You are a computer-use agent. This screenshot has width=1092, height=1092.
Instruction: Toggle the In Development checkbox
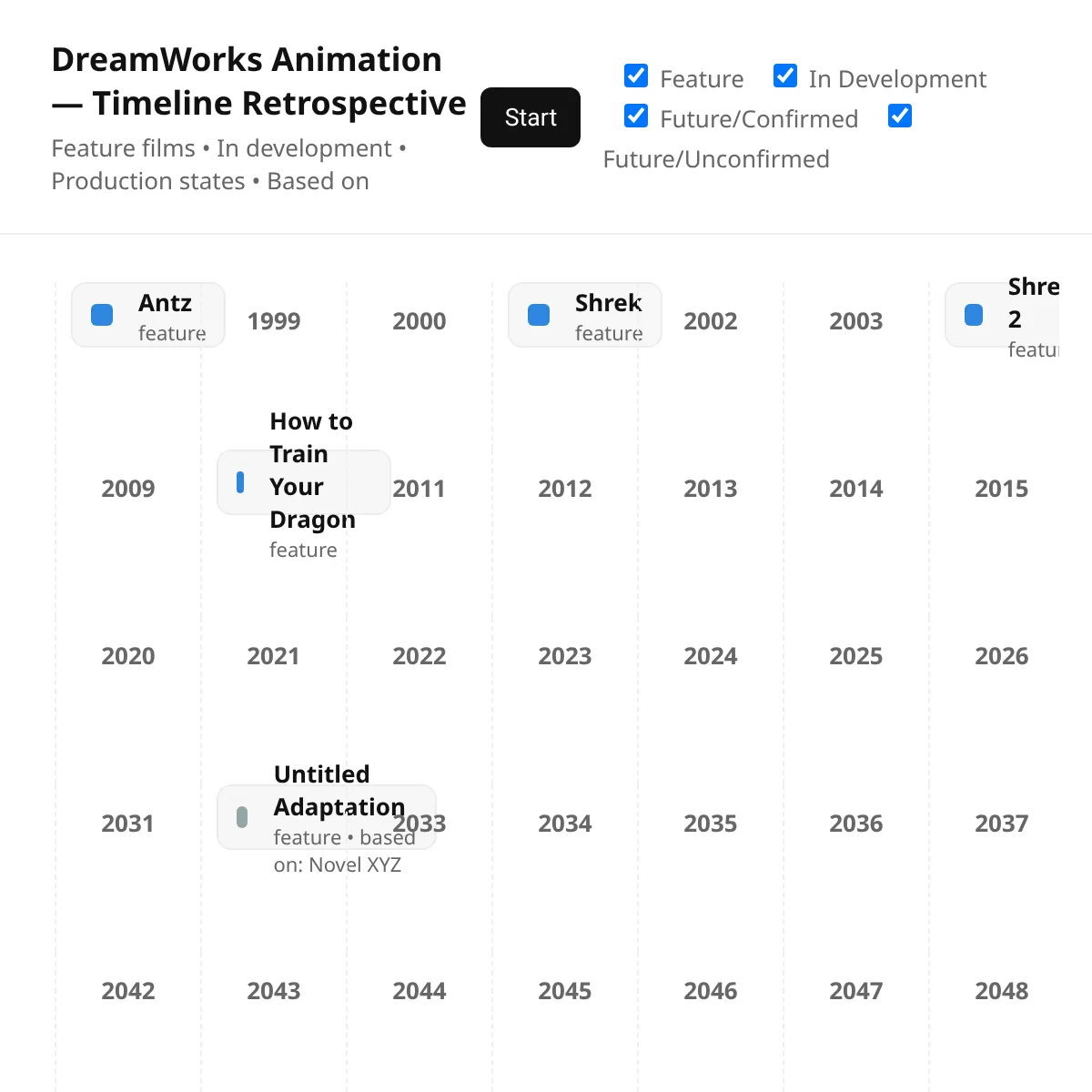[785, 76]
